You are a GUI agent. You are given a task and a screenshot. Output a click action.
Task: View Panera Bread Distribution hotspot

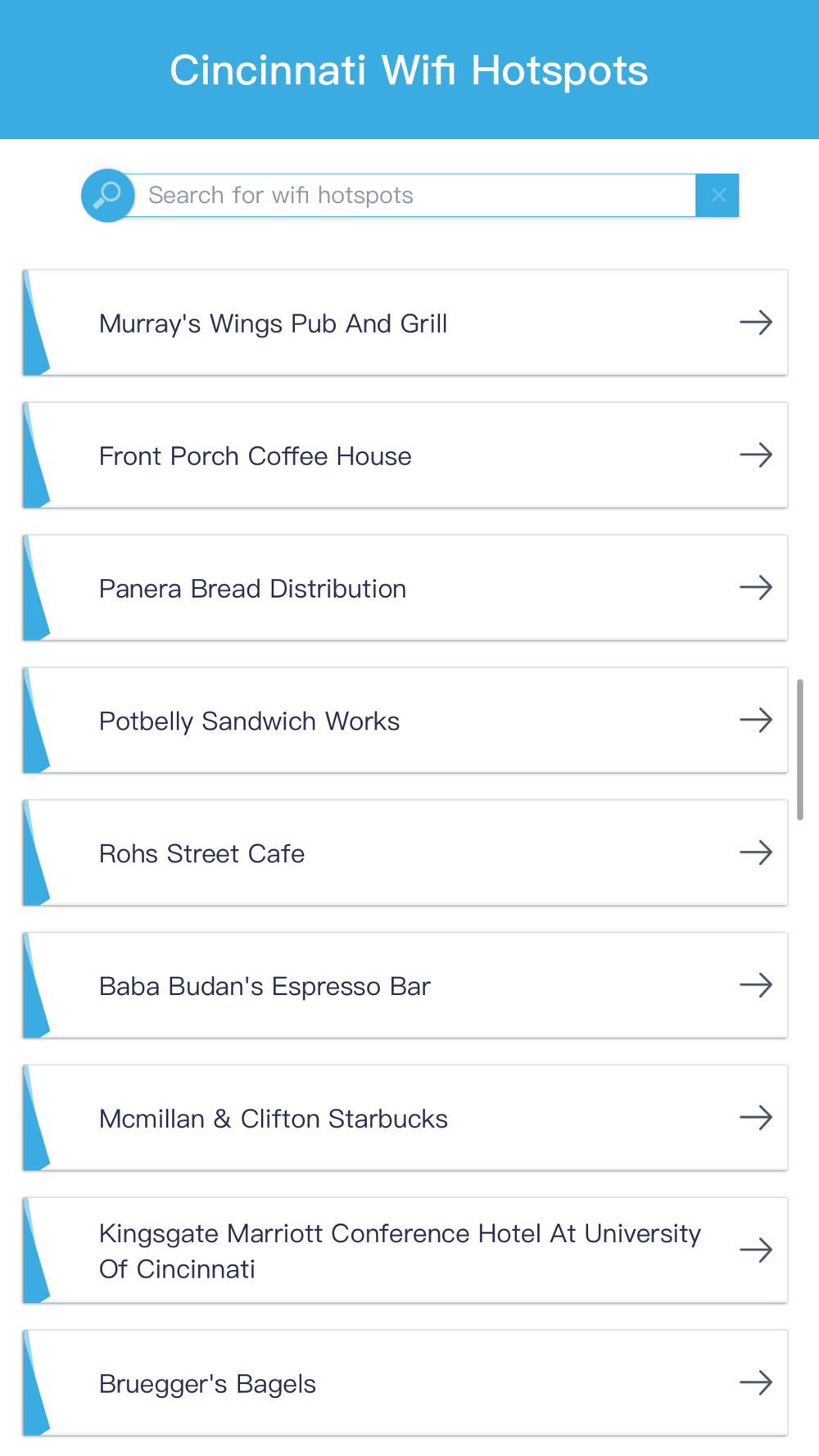(x=405, y=588)
